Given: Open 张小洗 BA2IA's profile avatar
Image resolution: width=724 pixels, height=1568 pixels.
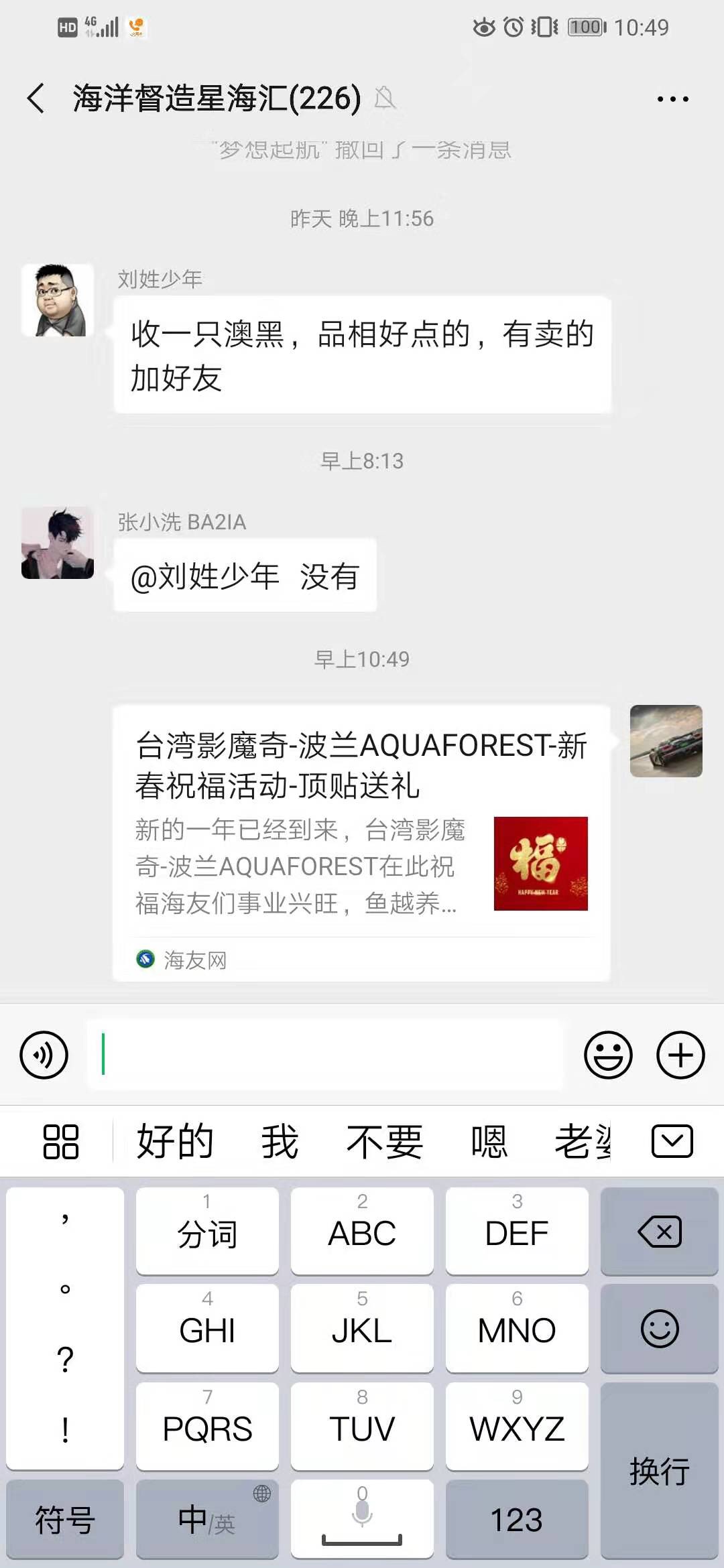Looking at the screenshot, I should tap(58, 543).
